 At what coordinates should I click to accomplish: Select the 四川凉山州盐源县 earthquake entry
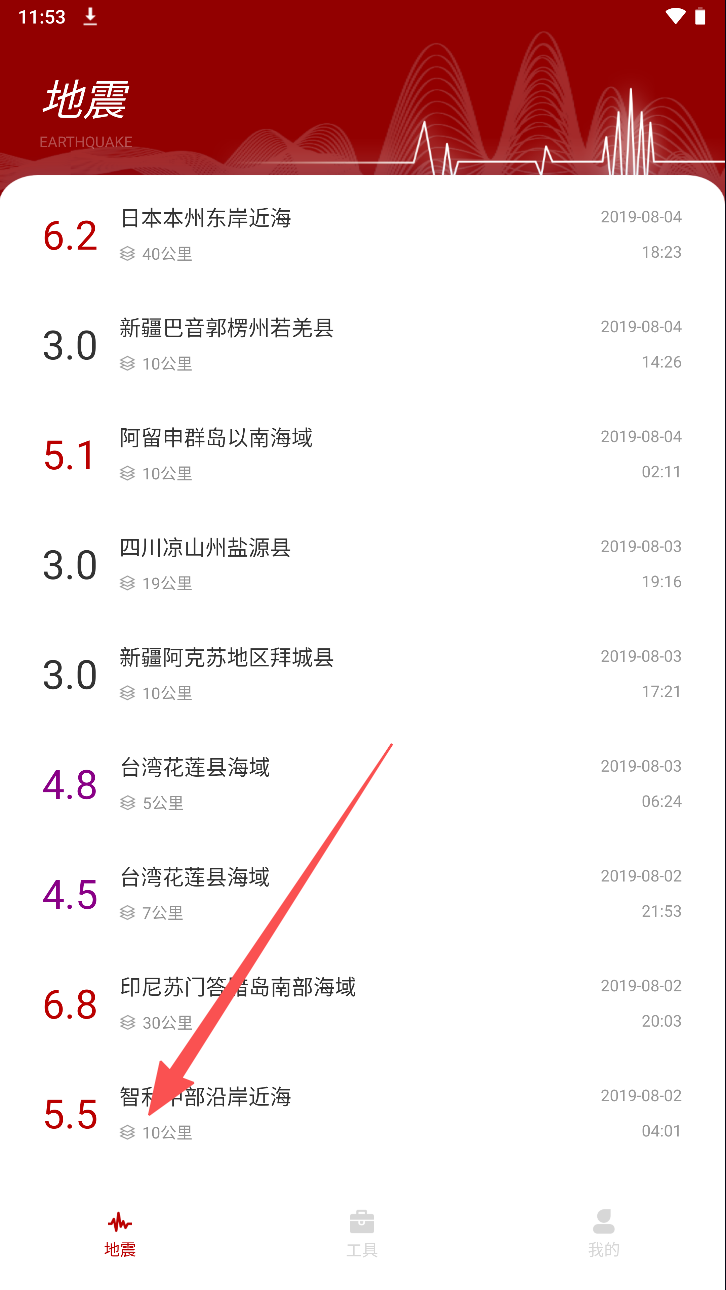(x=362, y=565)
